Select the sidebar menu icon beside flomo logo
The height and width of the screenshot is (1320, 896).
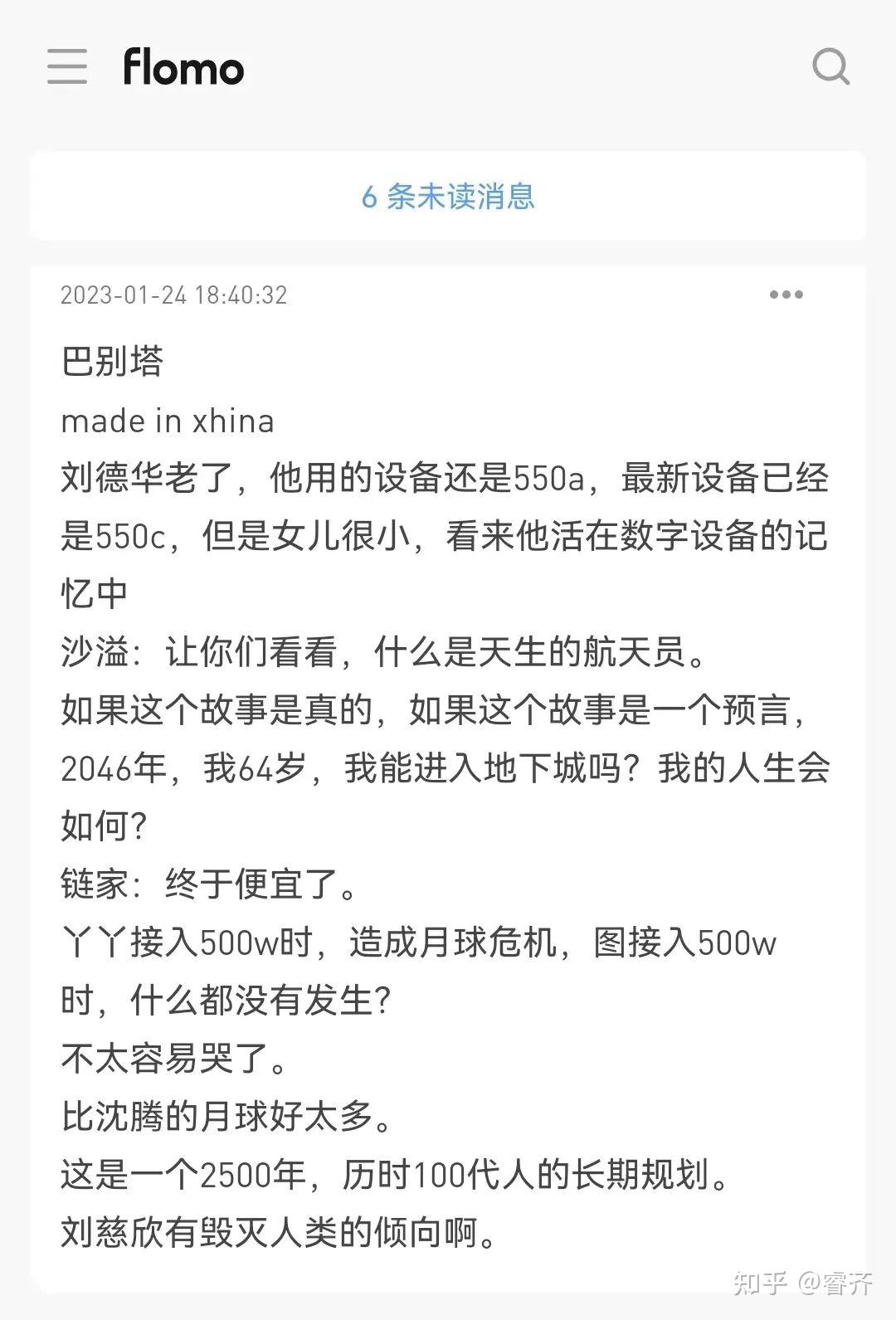[x=67, y=68]
